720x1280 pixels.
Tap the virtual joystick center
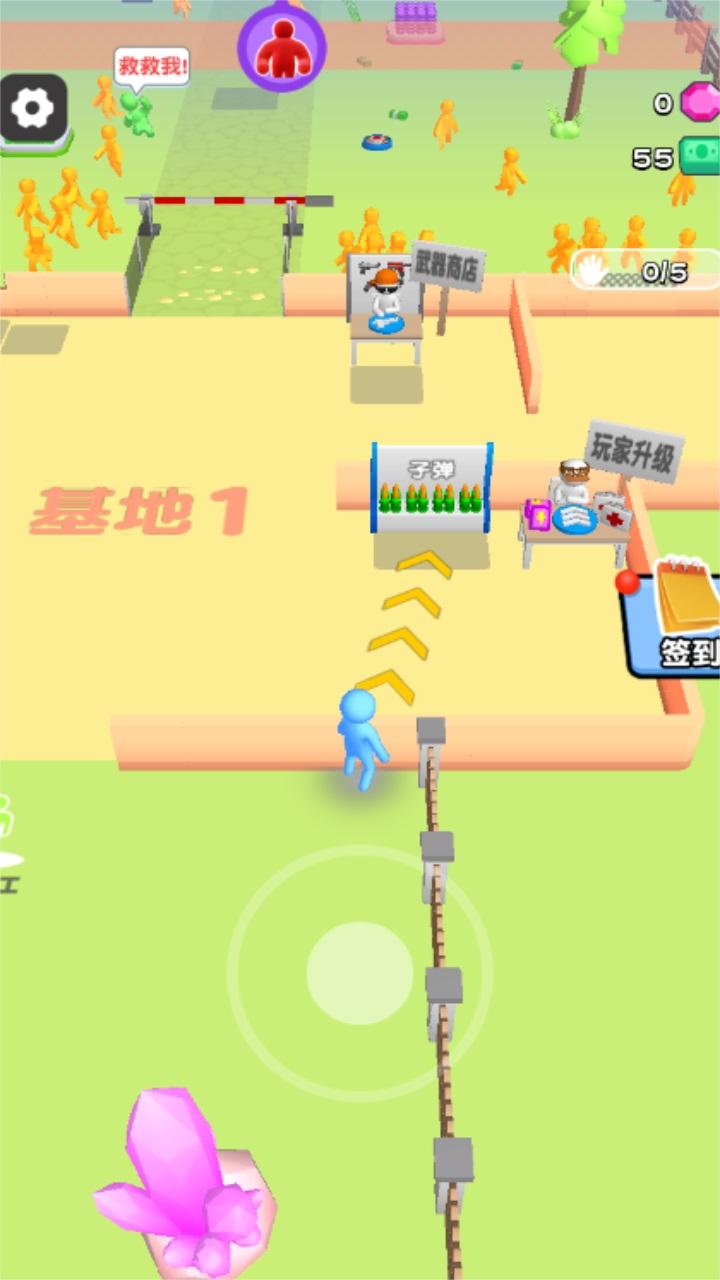(360, 973)
